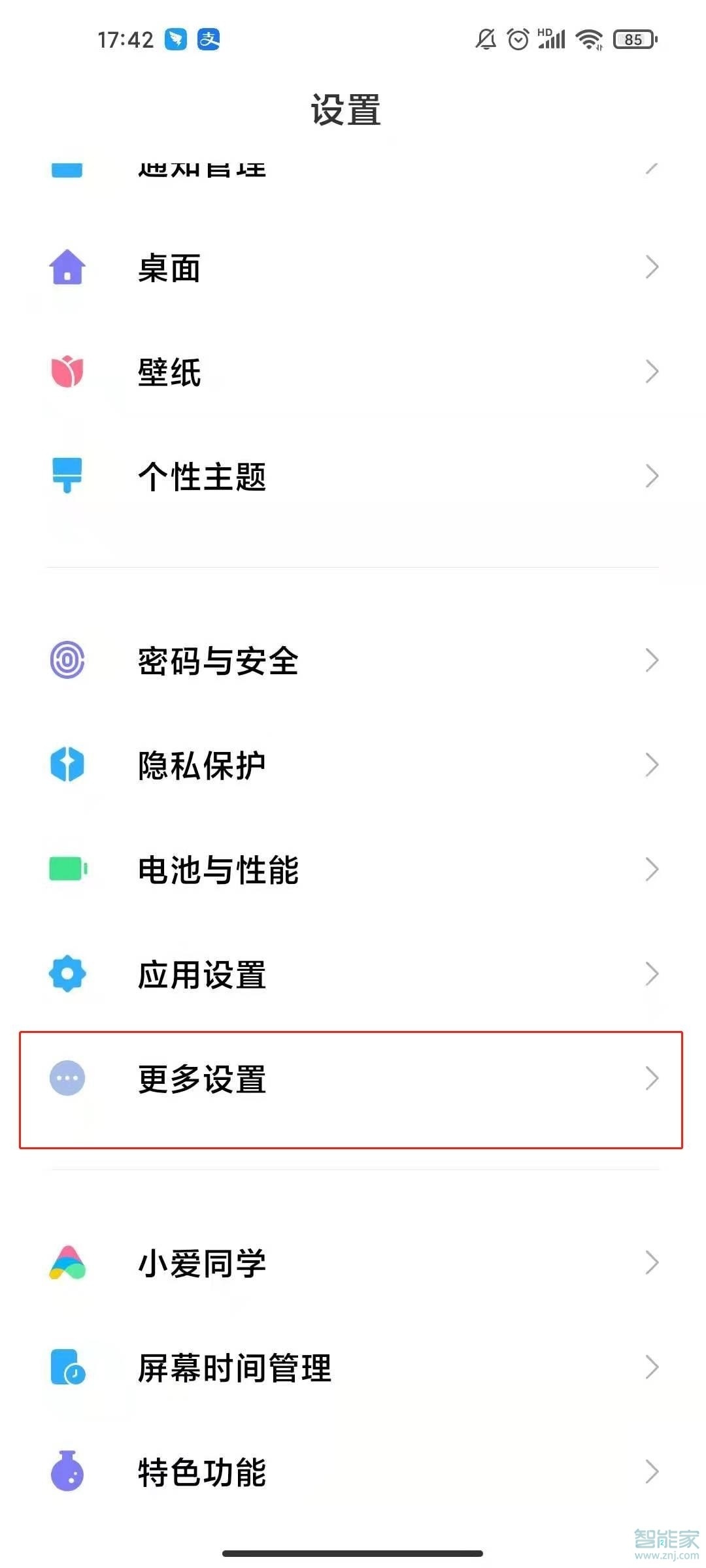The height and width of the screenshot is (1568, 706).
Task: Open the home-shaped 桌面 (Desktop) icon
Action: point(65,268)
